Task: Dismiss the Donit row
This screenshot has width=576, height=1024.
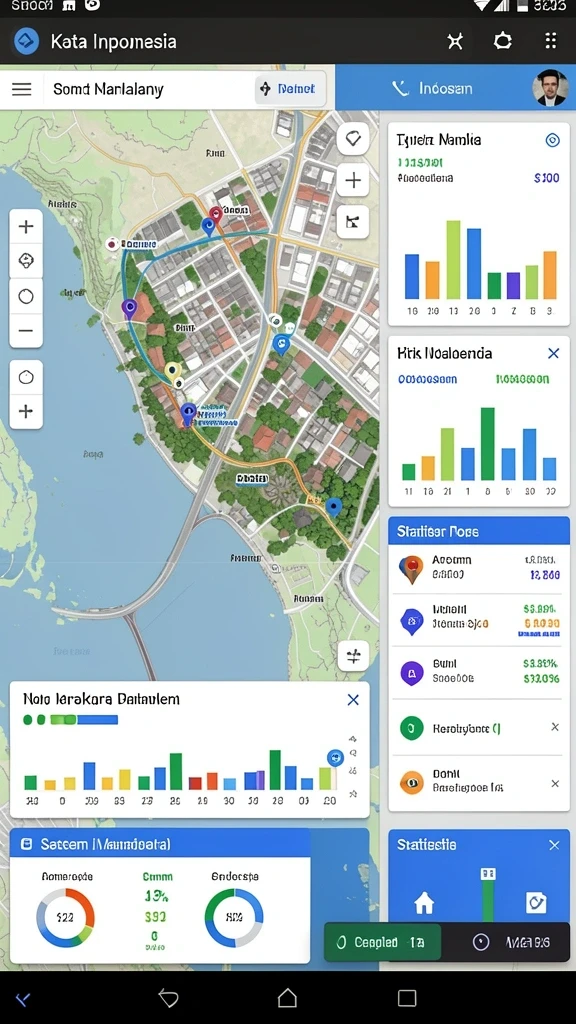Action: (555, 783)
